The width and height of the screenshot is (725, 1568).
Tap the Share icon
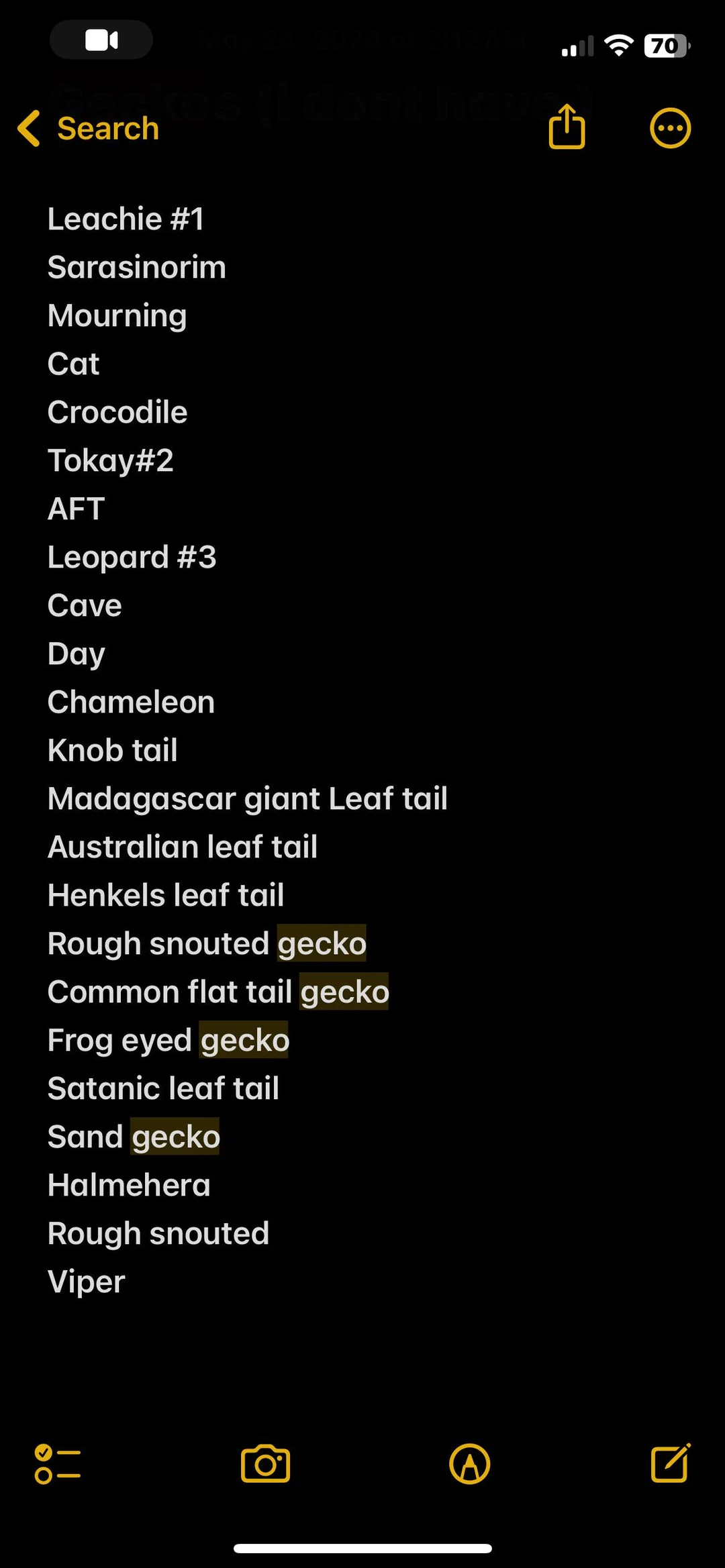point(566,127)
